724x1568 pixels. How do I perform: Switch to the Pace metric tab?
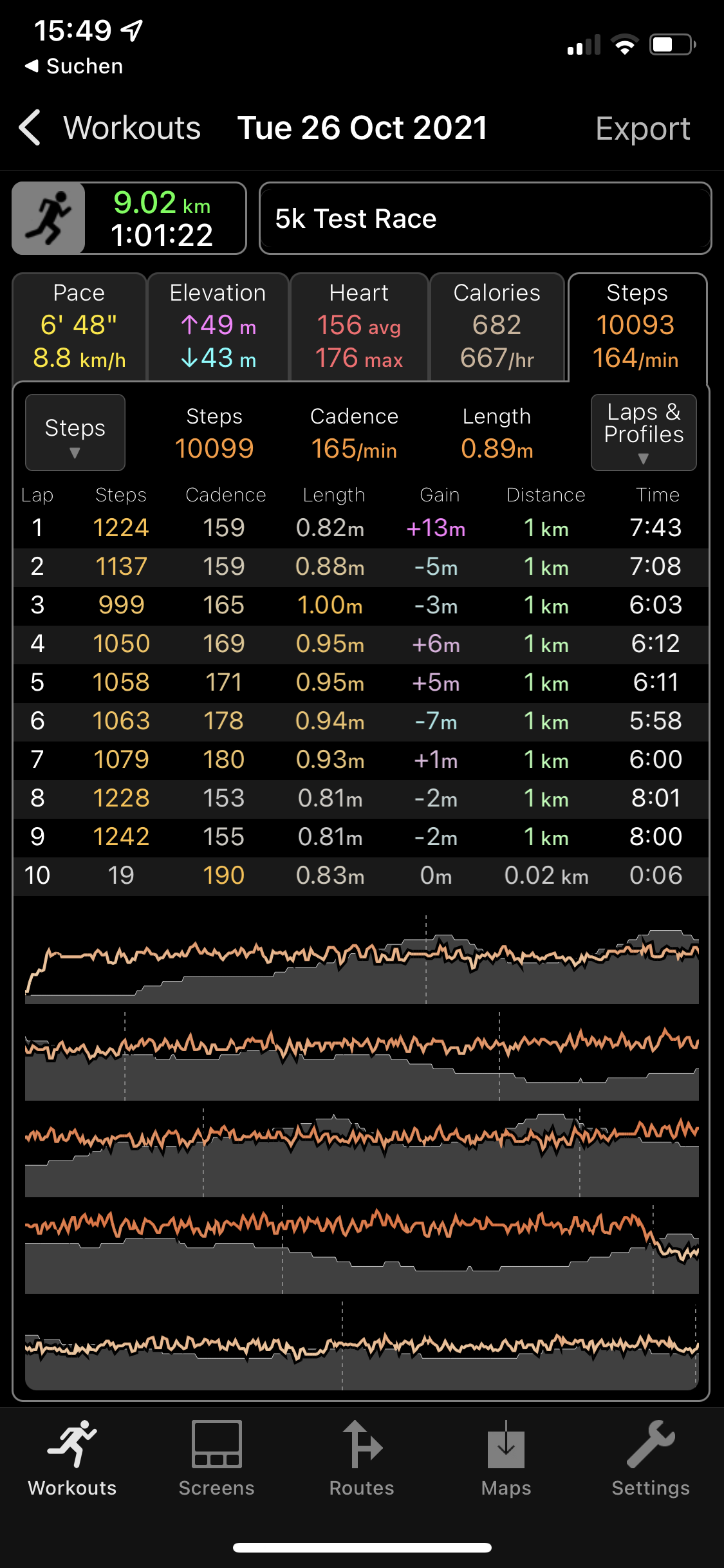click(x=79, y=326)
